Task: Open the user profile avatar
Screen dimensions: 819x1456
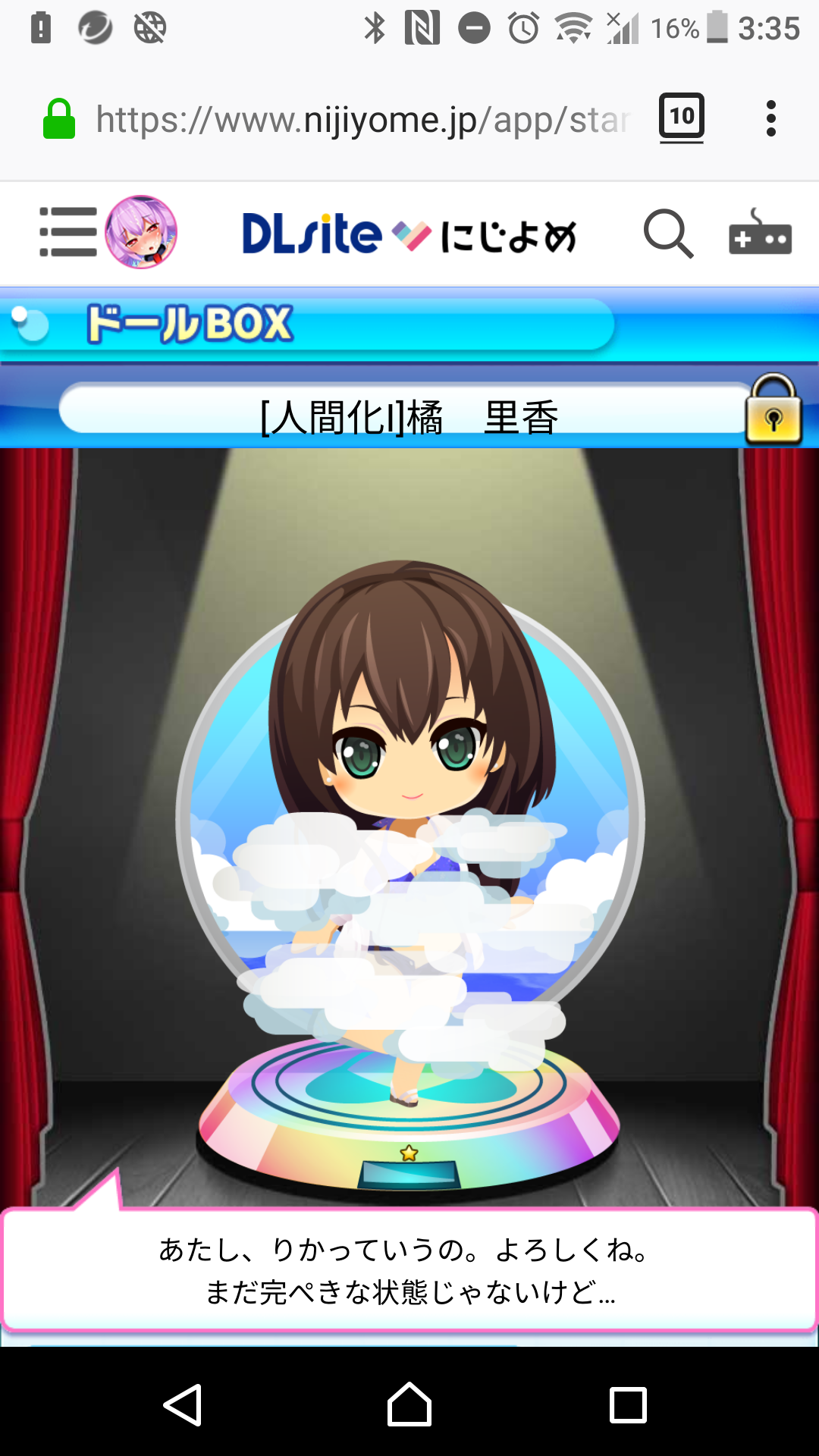Action: click(141, 232)
